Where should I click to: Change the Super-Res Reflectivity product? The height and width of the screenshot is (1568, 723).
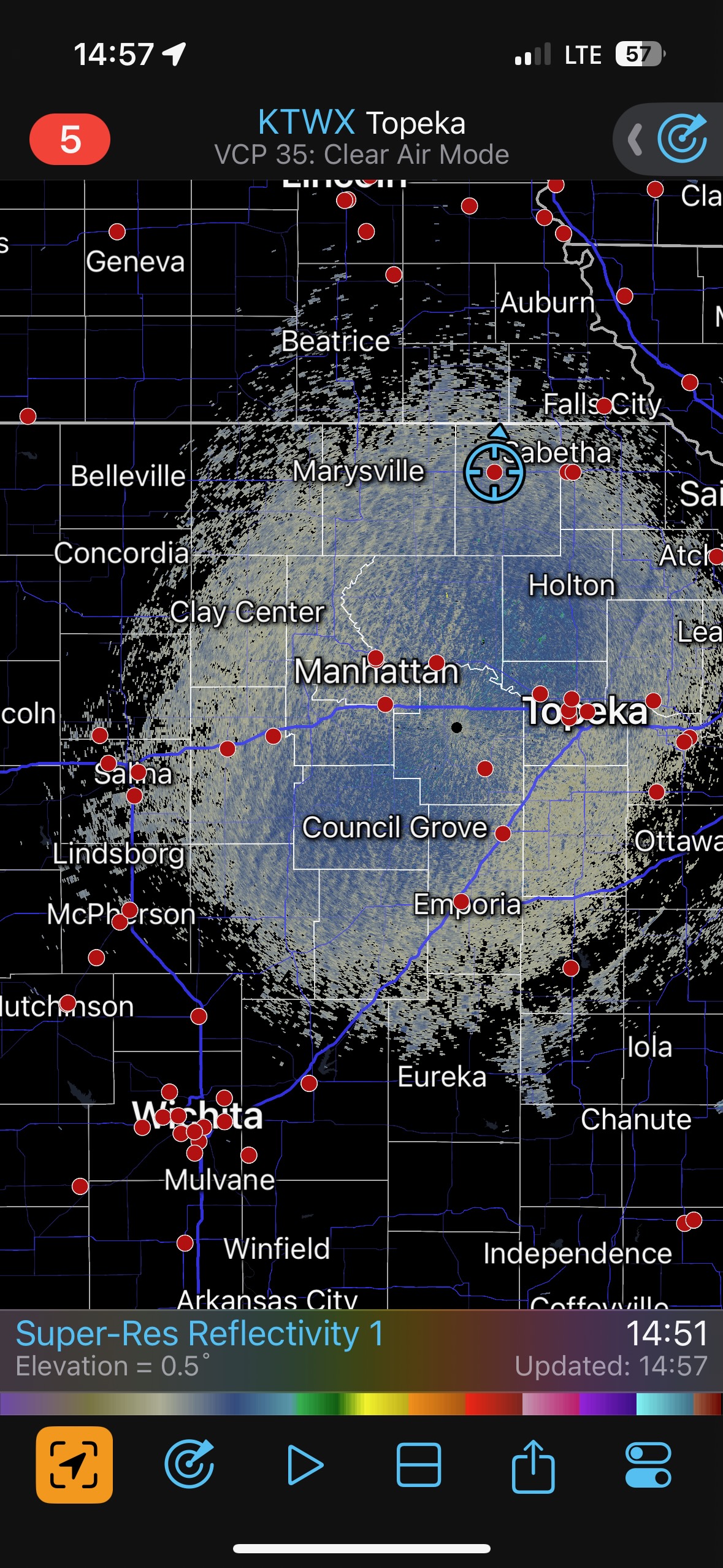coord(200,1334)
